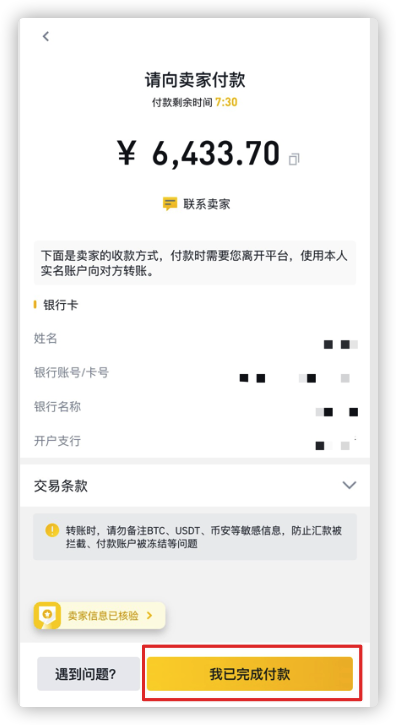Expand the 交易条款 section
Image resolution: width=396 pixels, height=725 pixels.
click(x=194, y=485)
